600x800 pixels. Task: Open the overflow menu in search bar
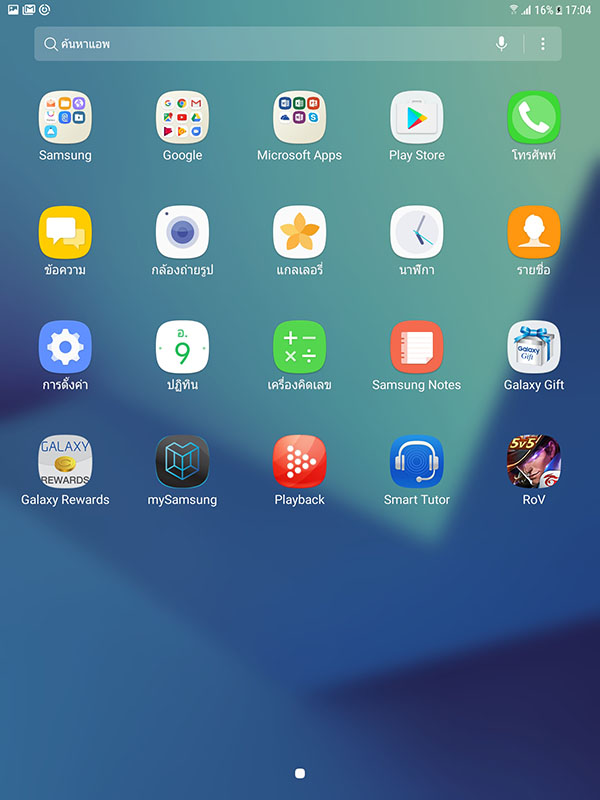tap(543, 44)
